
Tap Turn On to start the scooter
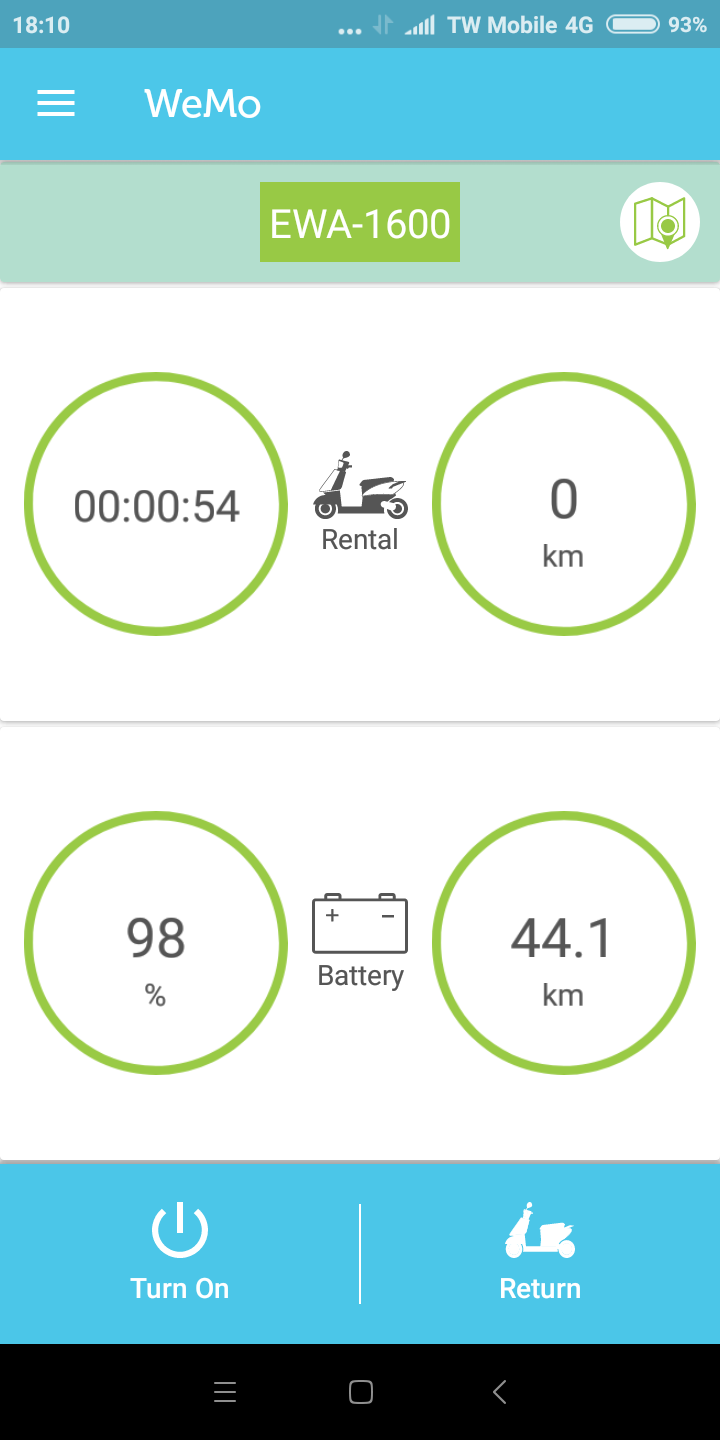coord(180,1253)
